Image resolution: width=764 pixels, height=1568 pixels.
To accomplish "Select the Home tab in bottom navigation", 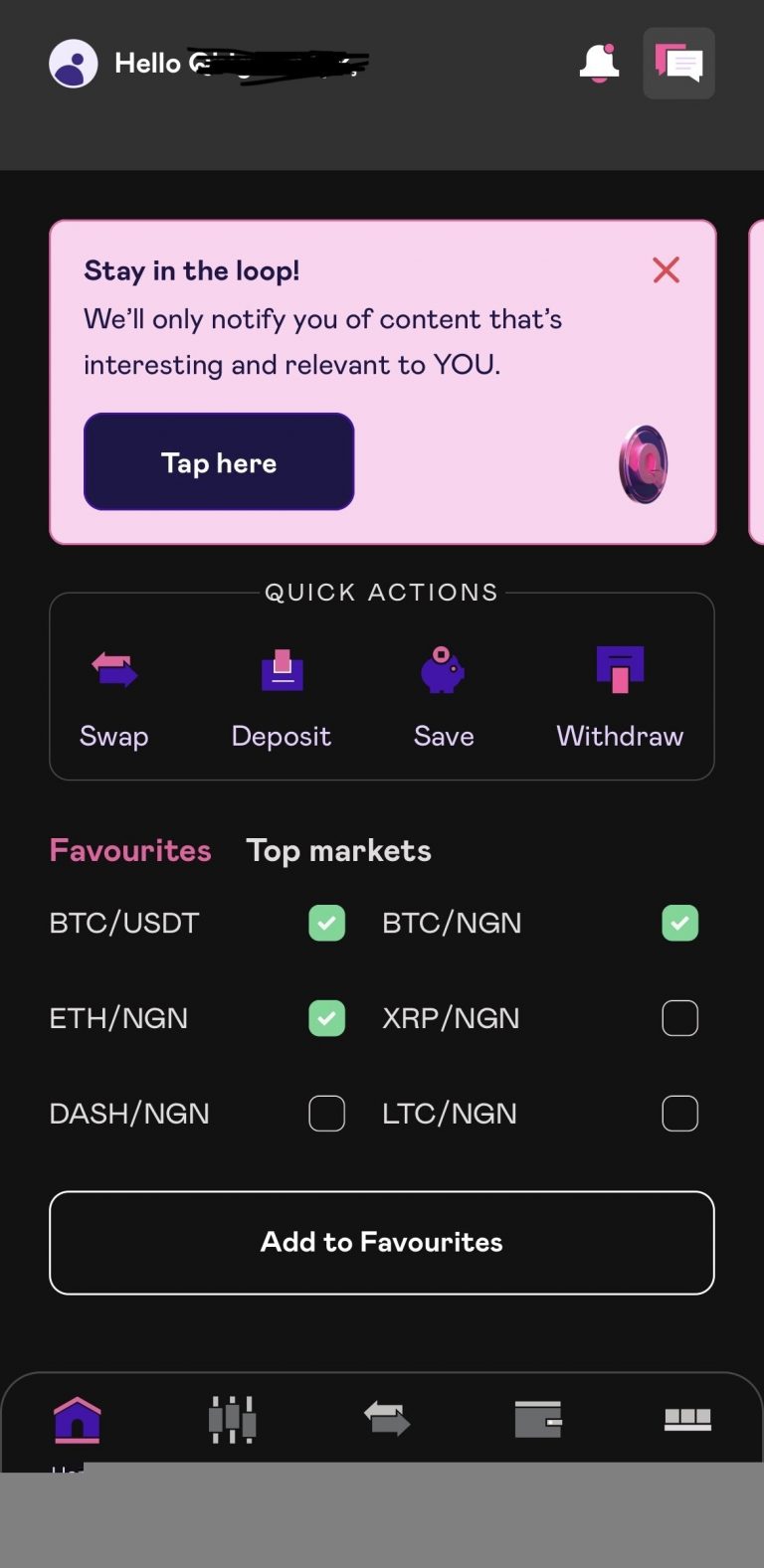I will [x=76, y=1420].
